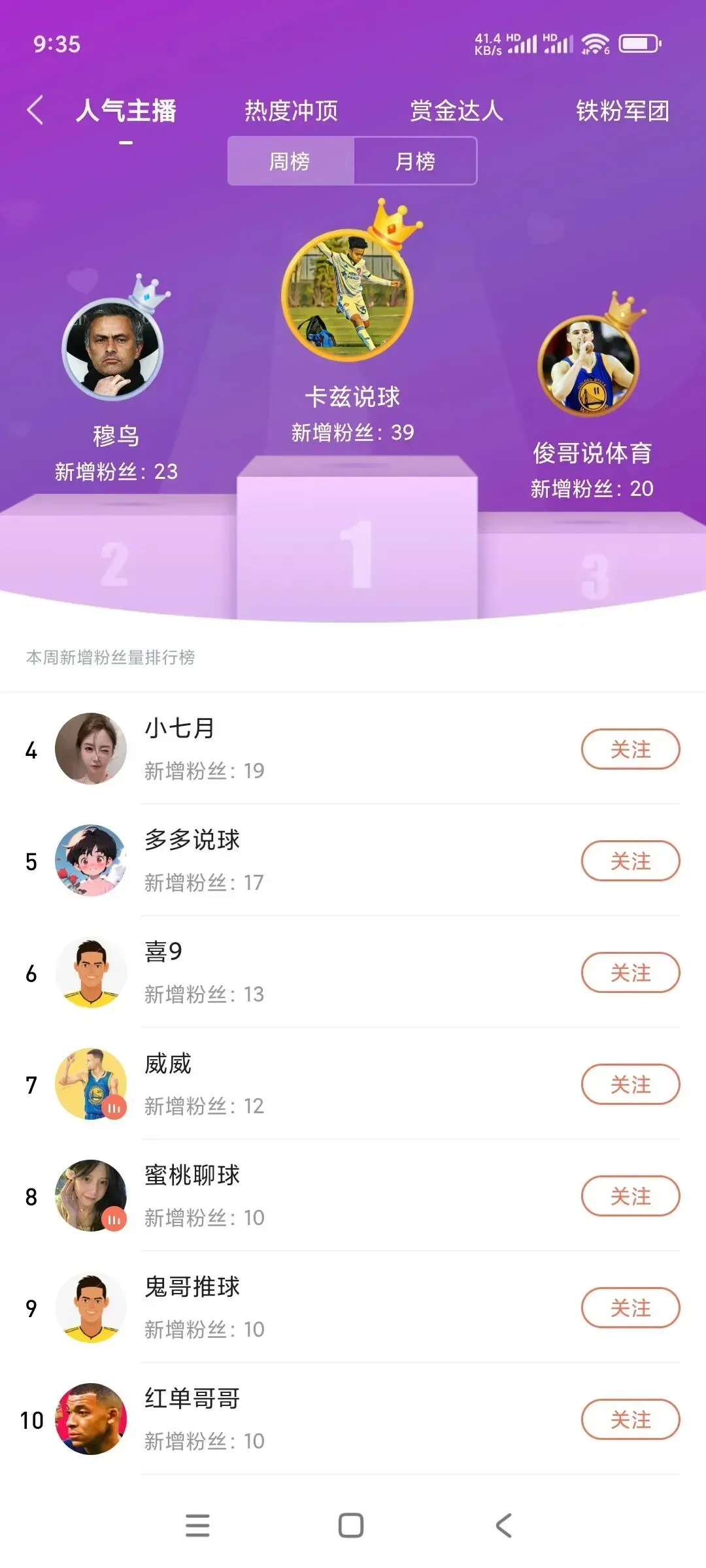The width and height of the screenshot is (706, 1568).
Task: Go back using the top-left arrow
Action: 36,110
